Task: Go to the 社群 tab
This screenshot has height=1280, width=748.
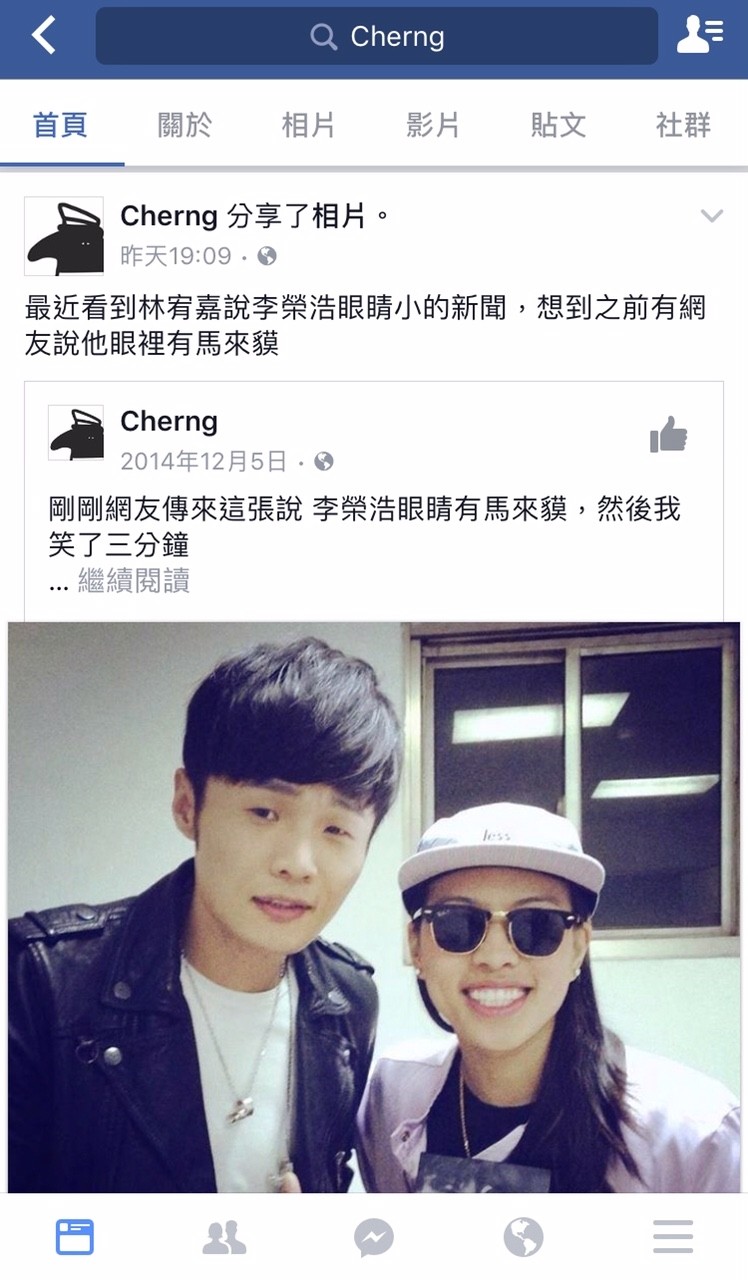Action: 683,125
